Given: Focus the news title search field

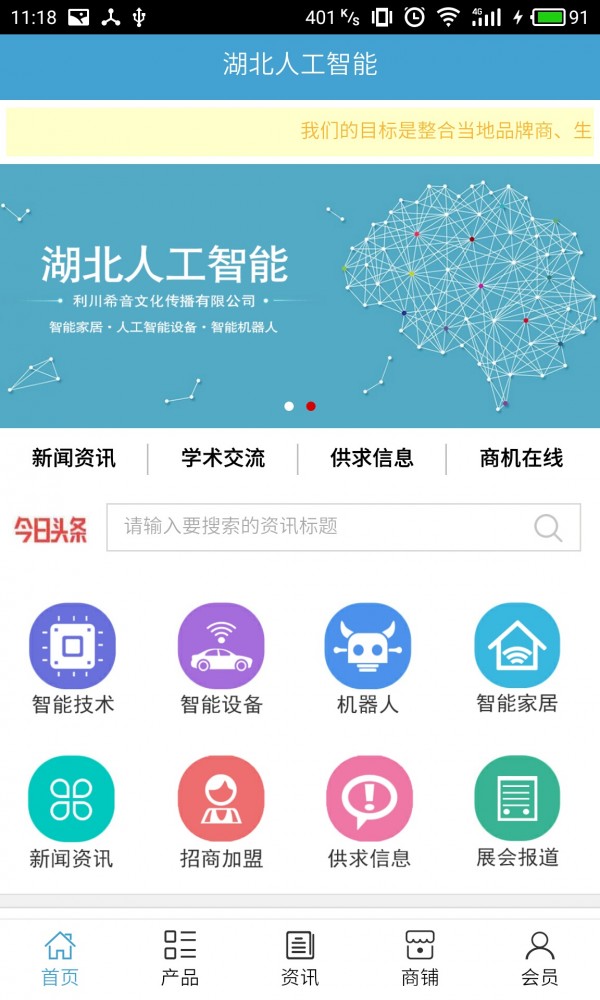Looking at the screenshot, I should click(320, 527).
